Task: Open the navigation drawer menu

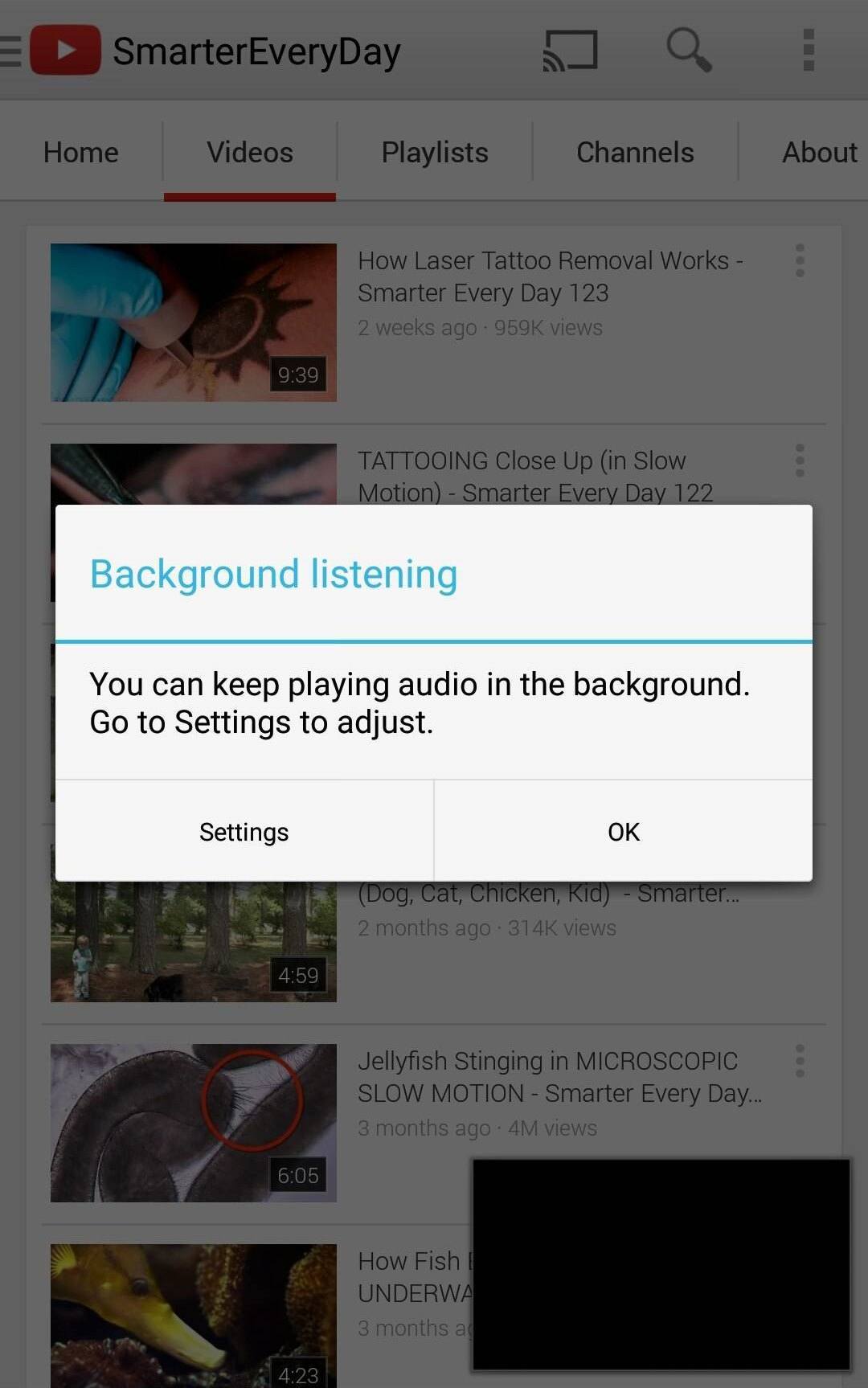Action: (x=11, y=51)
